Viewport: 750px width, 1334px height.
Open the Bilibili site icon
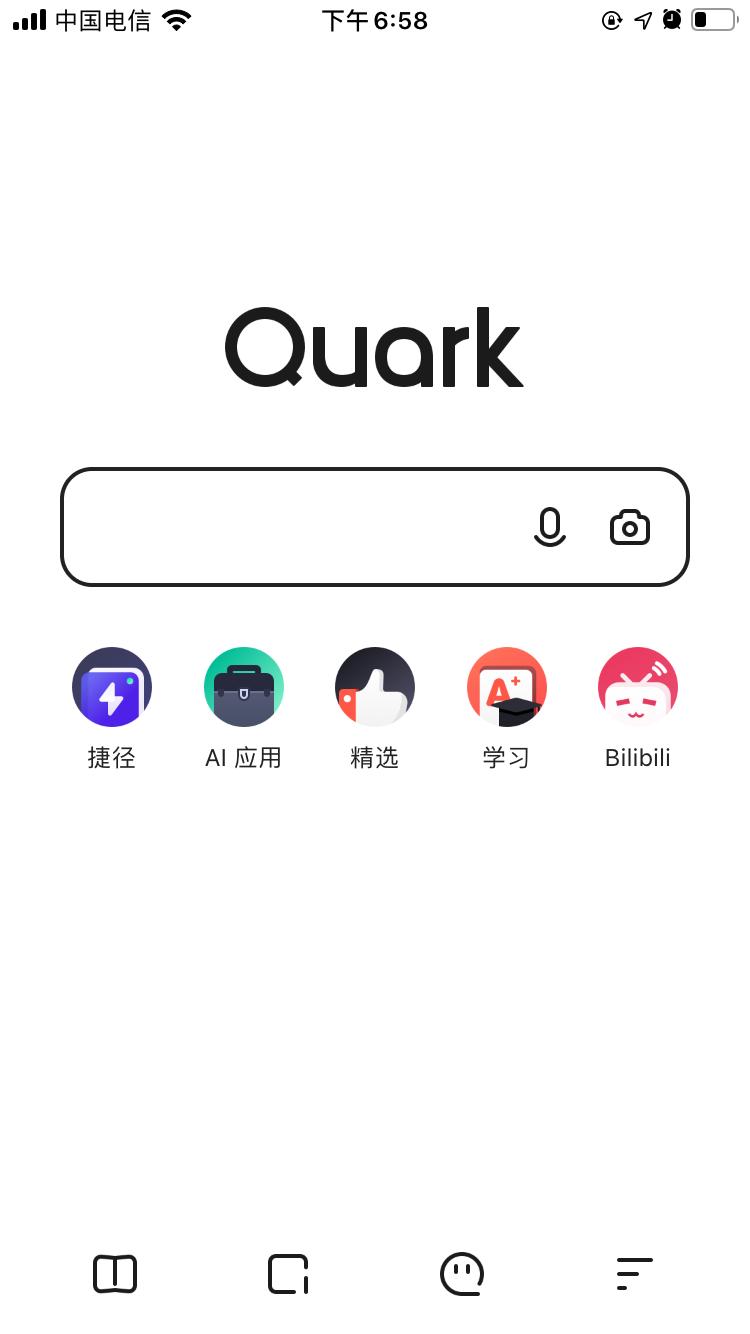[638, 687]
